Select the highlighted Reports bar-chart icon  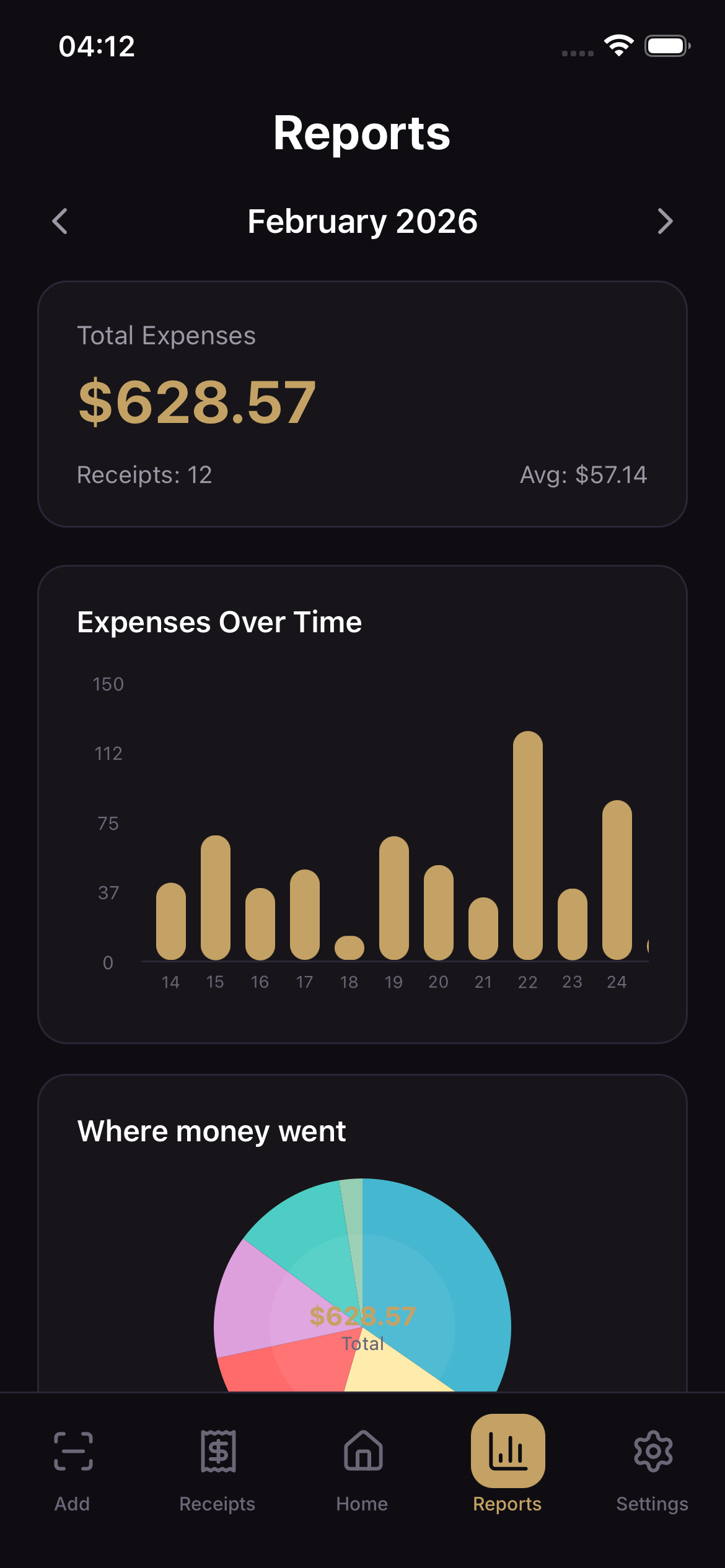point(507,1452)
